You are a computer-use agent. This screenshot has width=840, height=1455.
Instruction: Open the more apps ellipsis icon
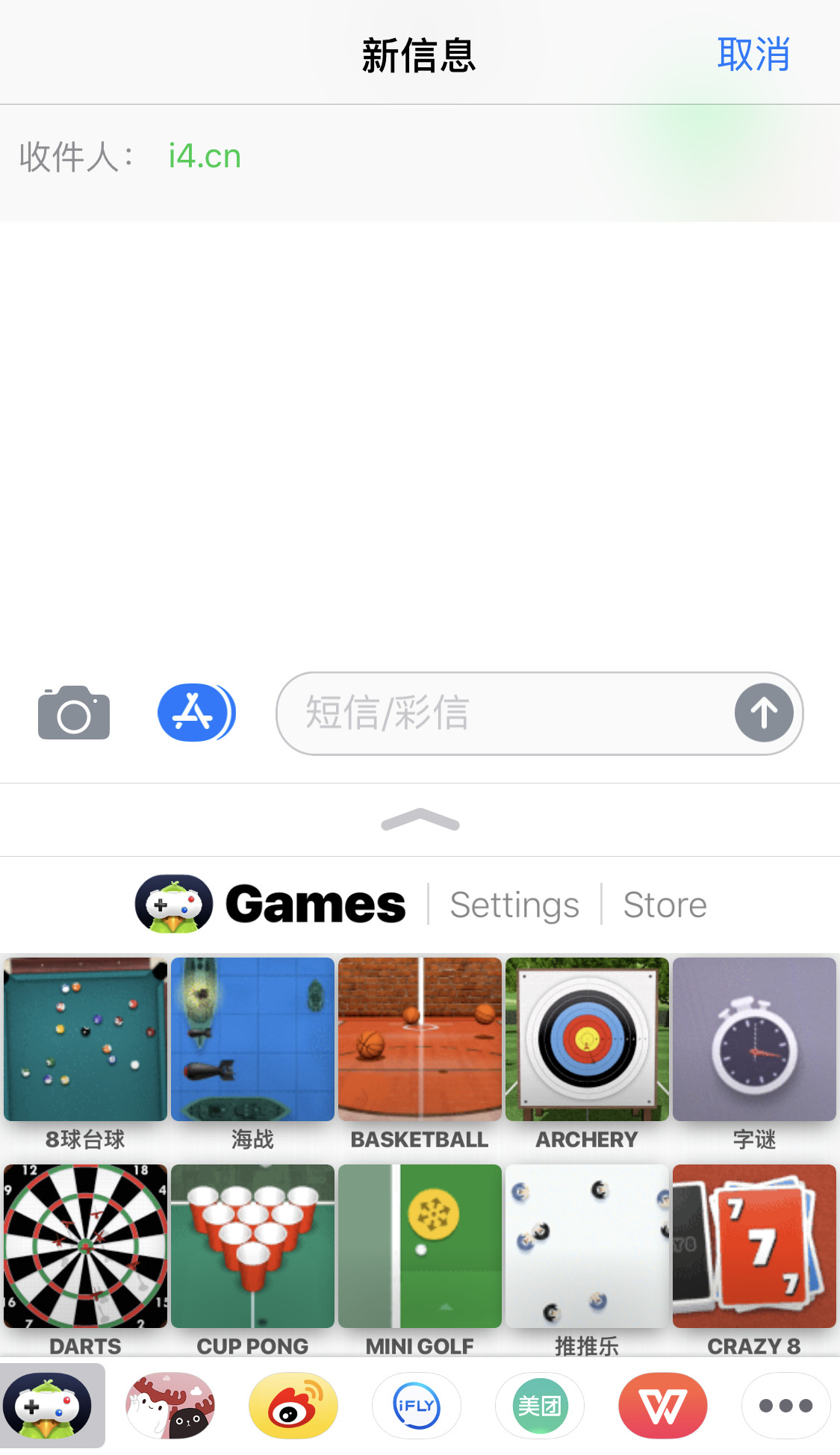coord(785,1405)
